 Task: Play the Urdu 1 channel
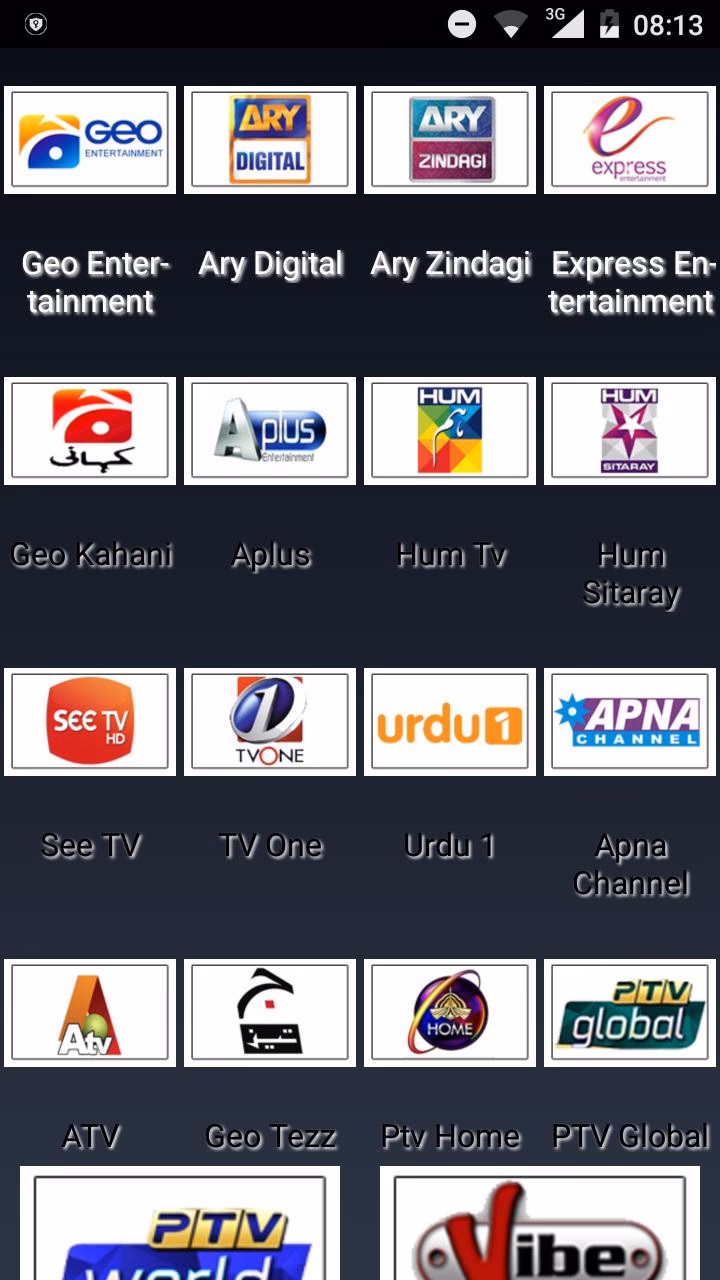coord(449,721)
